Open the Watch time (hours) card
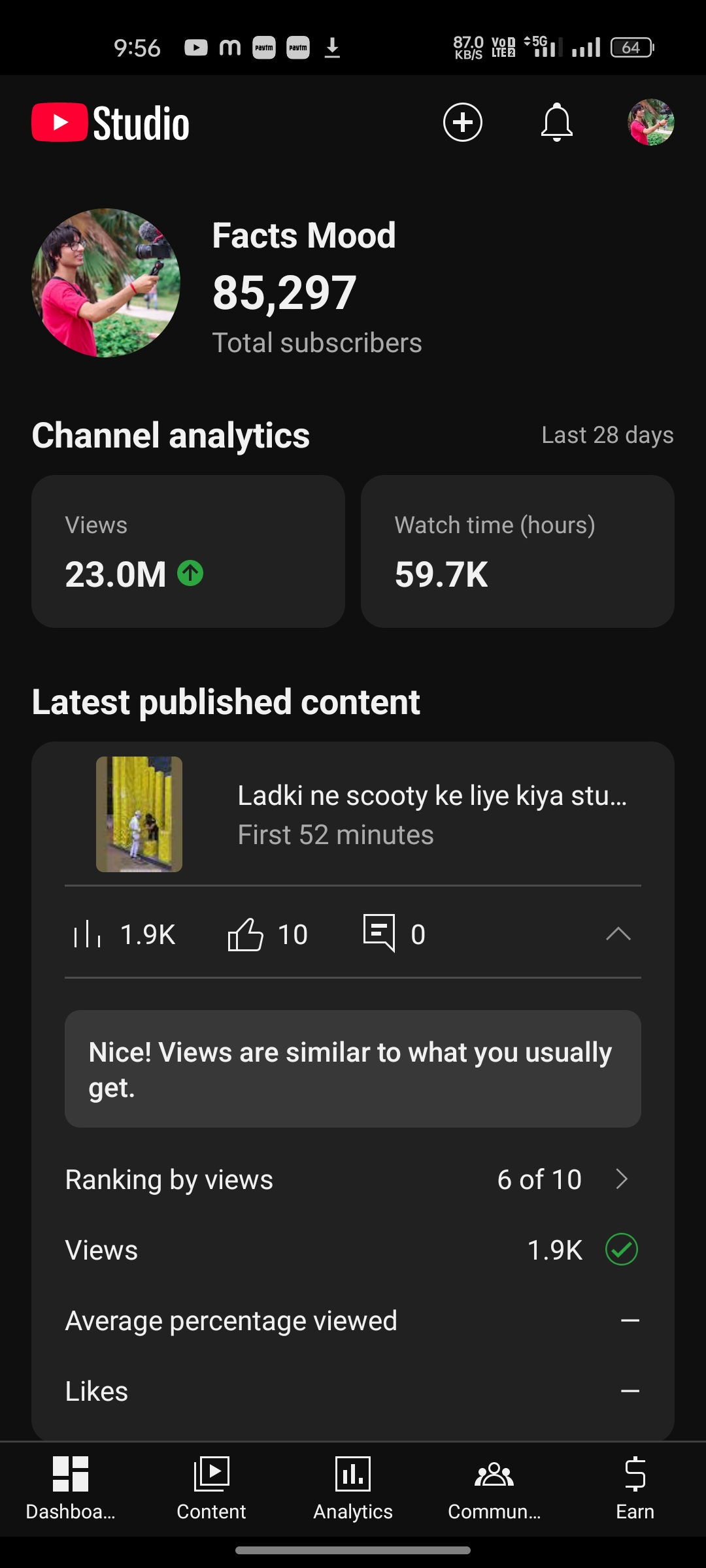Viewport: 706px width, 1568px height. pyautogui.click(x=517, y=551)
